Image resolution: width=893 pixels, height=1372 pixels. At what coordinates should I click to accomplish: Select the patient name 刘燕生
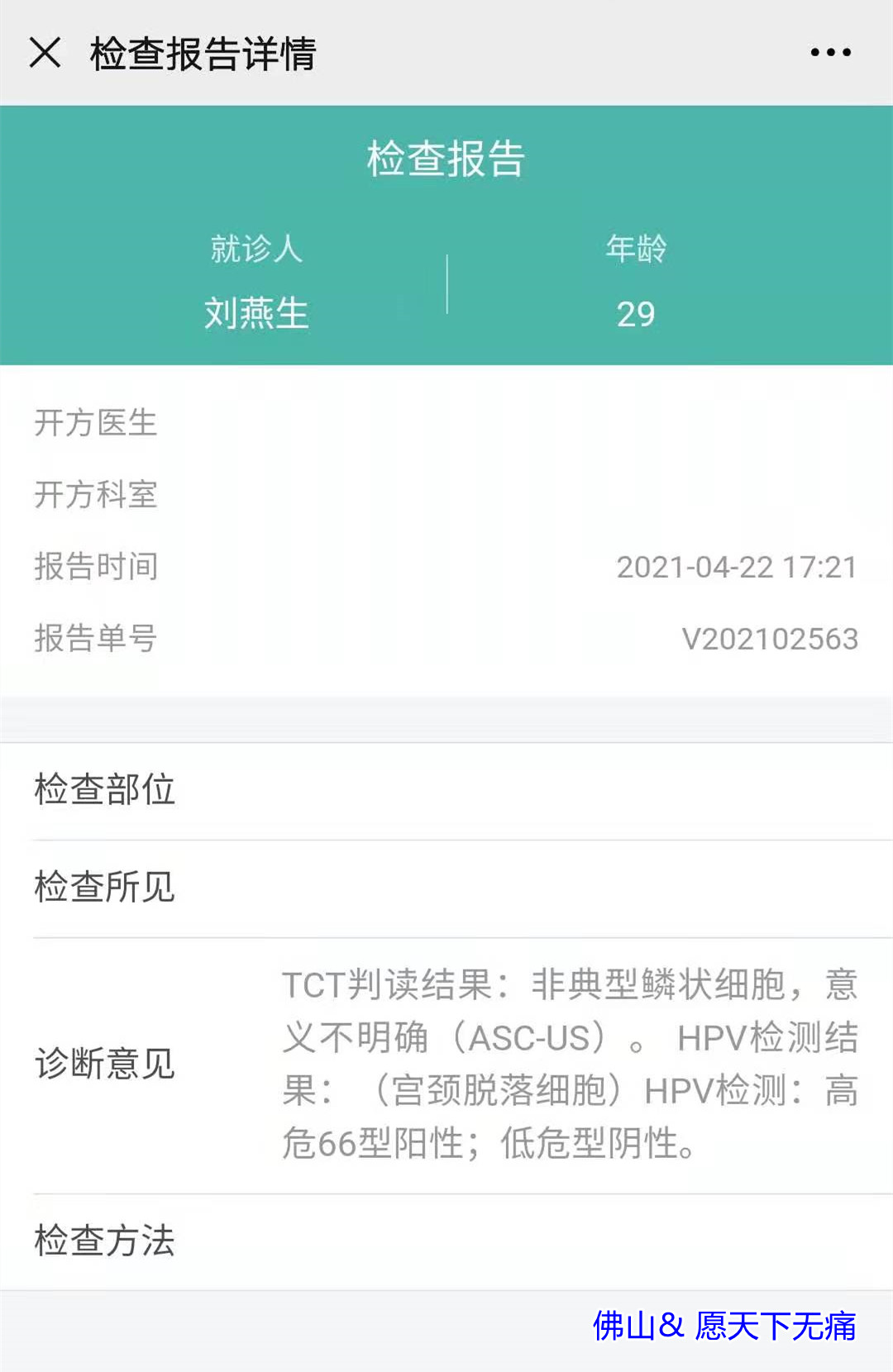coord(256,312)
